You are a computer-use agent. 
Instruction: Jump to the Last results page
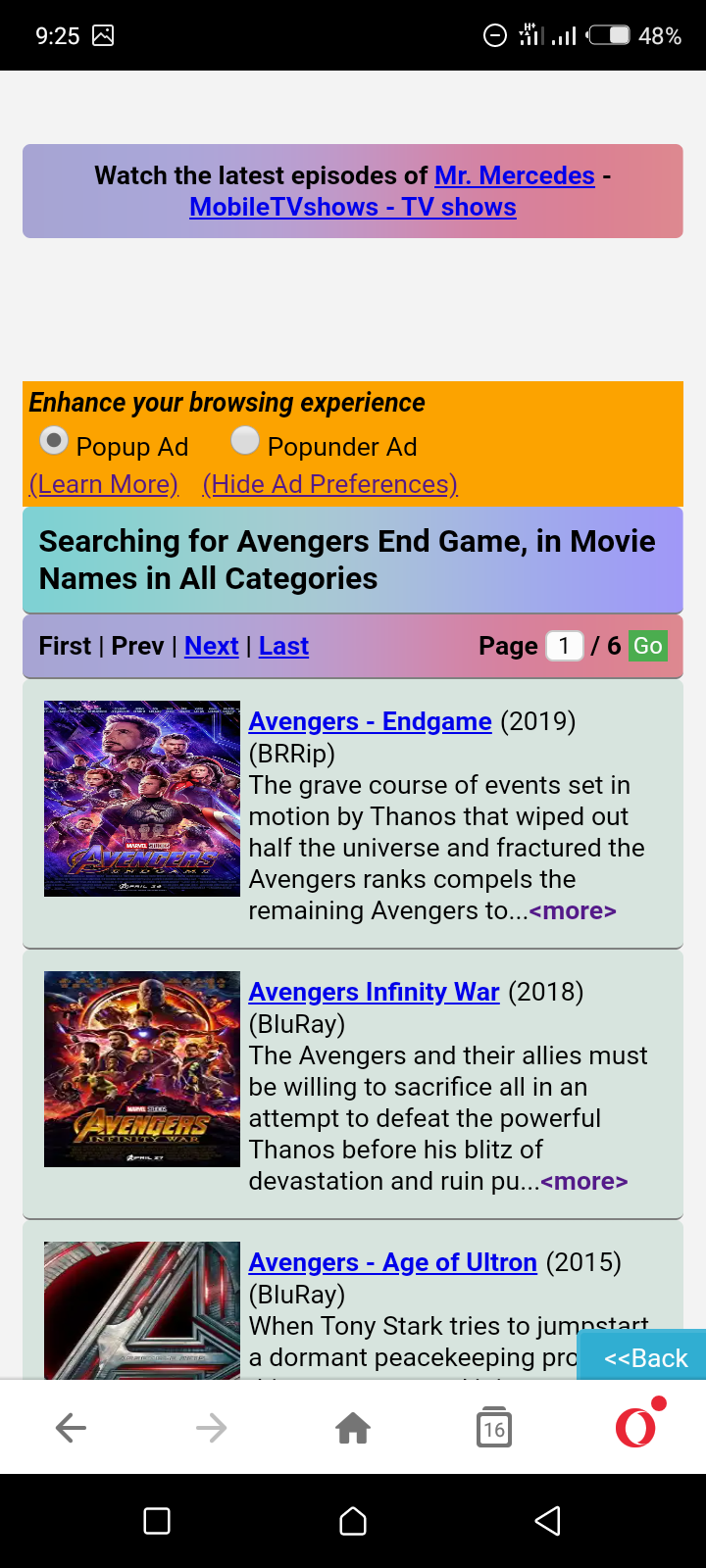pos(283,646)
